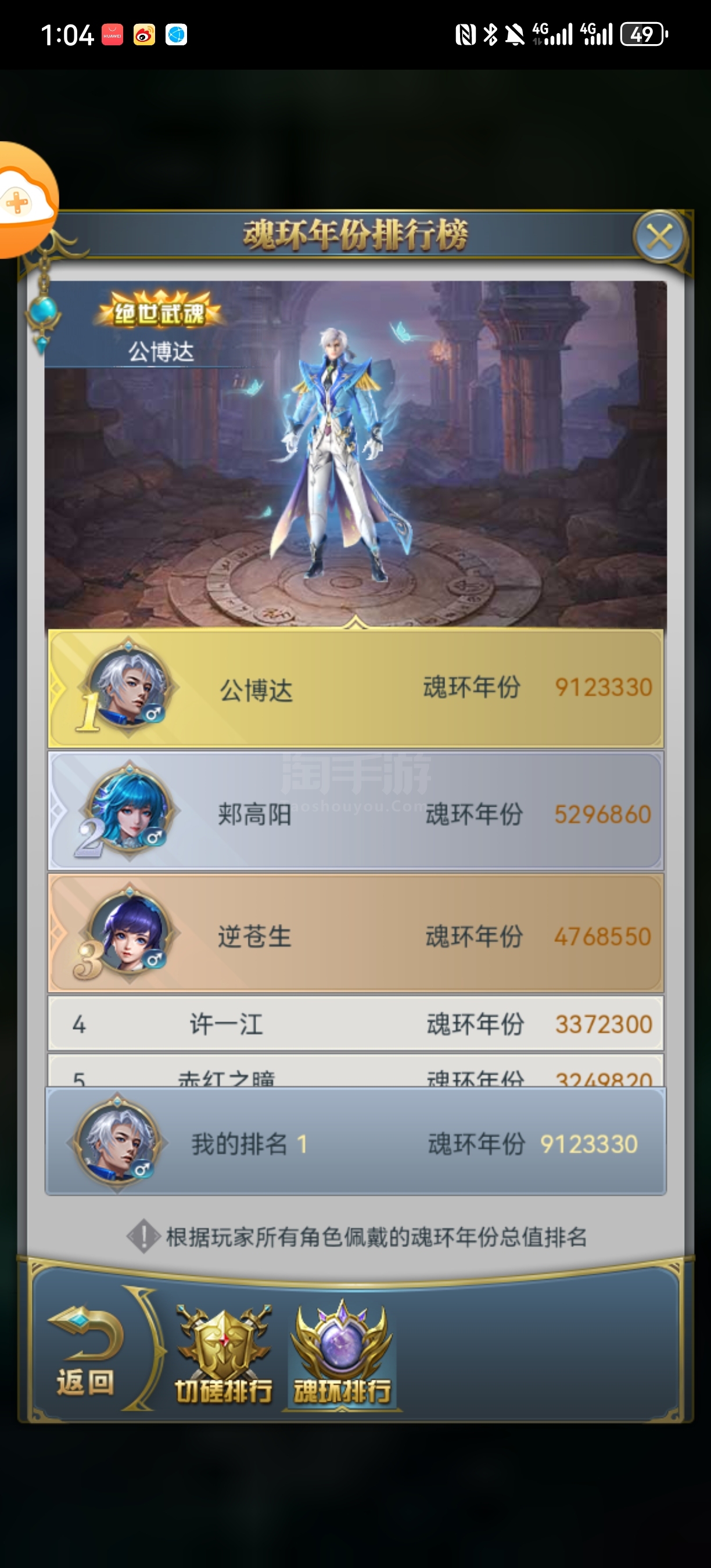Open the orange cloud floating button
Screen dimensions: 711x1568
[26, 201]
